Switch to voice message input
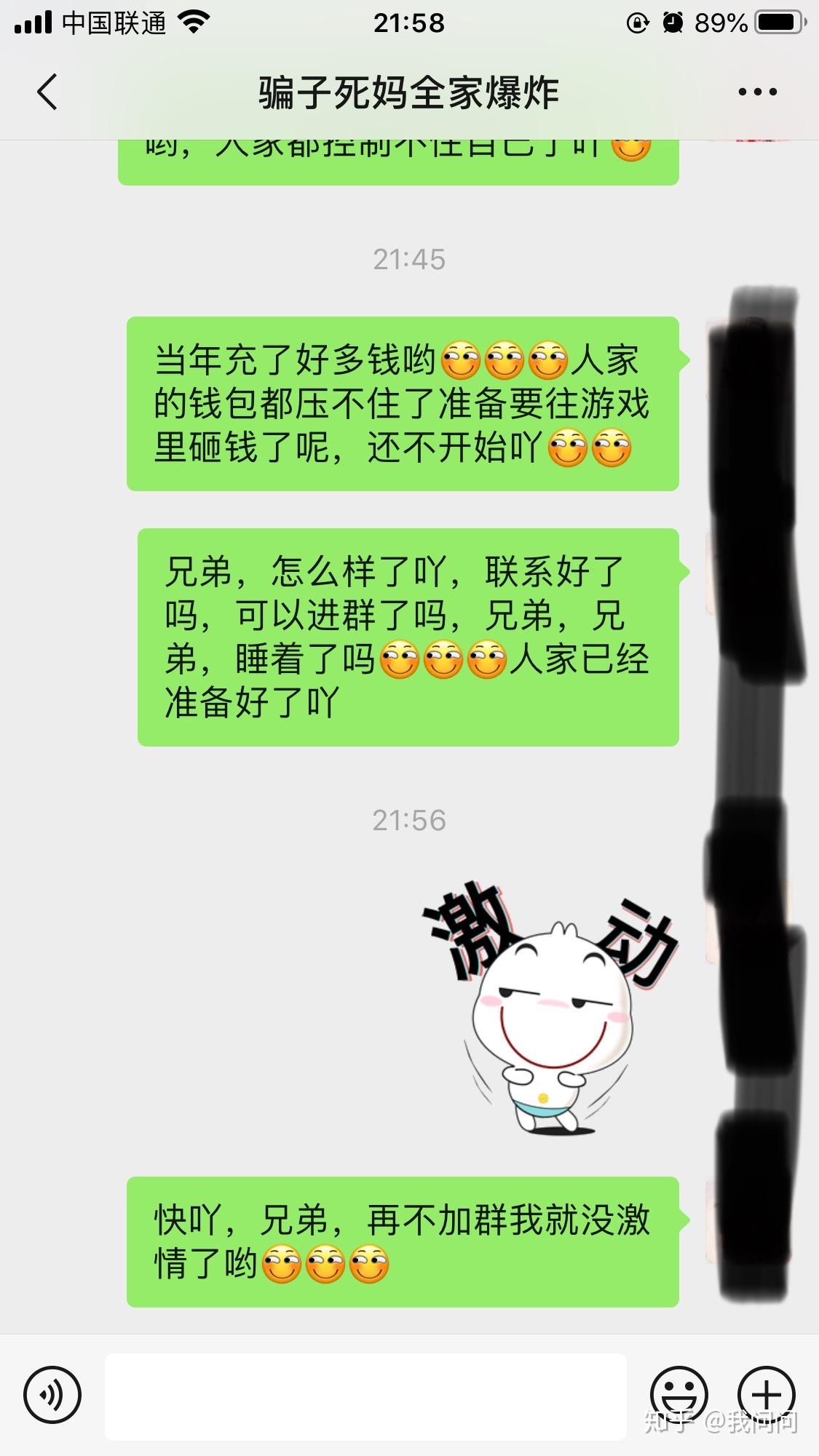 pyautogui.click(x=52, y=1395)
